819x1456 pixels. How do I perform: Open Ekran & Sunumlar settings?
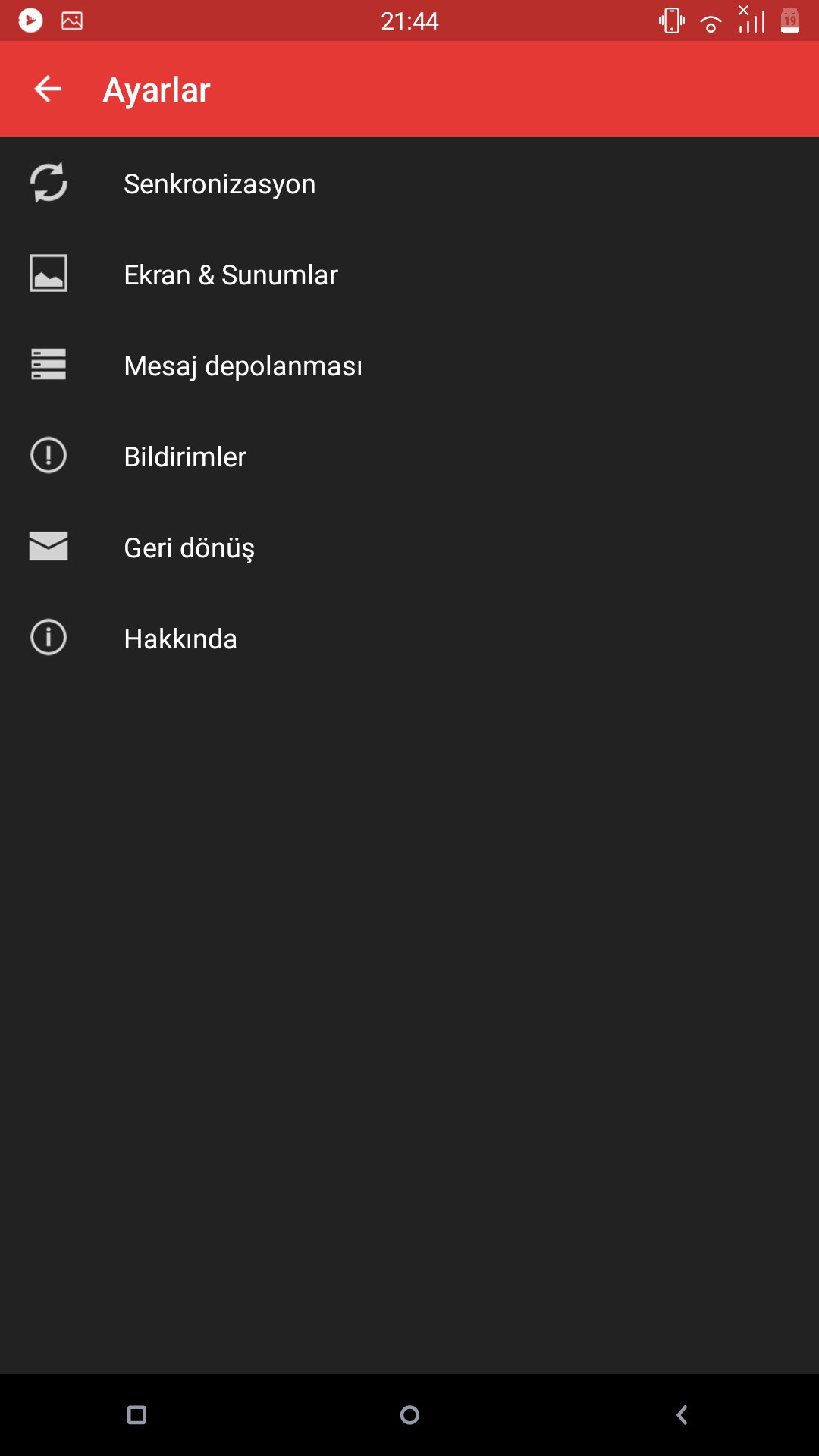409,275
